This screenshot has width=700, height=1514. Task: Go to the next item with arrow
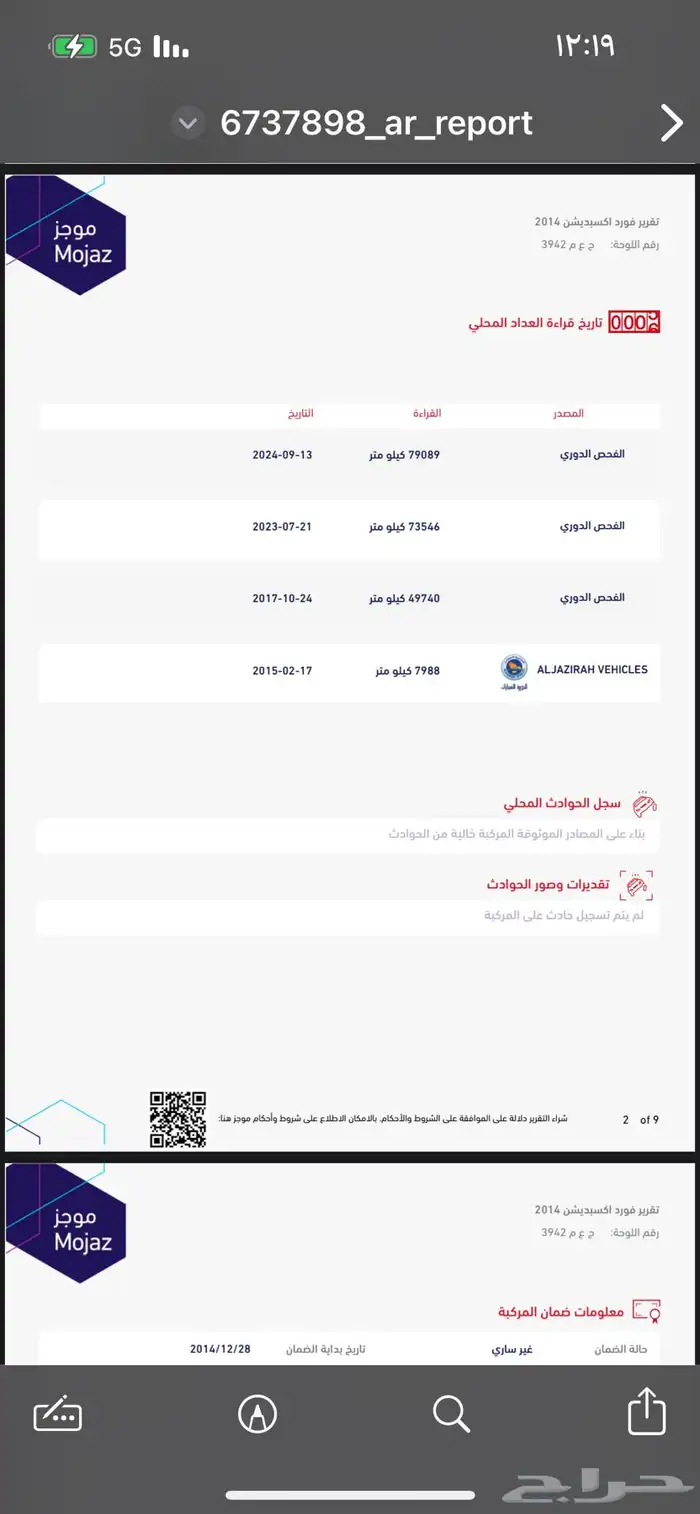[x=671, y=123]
